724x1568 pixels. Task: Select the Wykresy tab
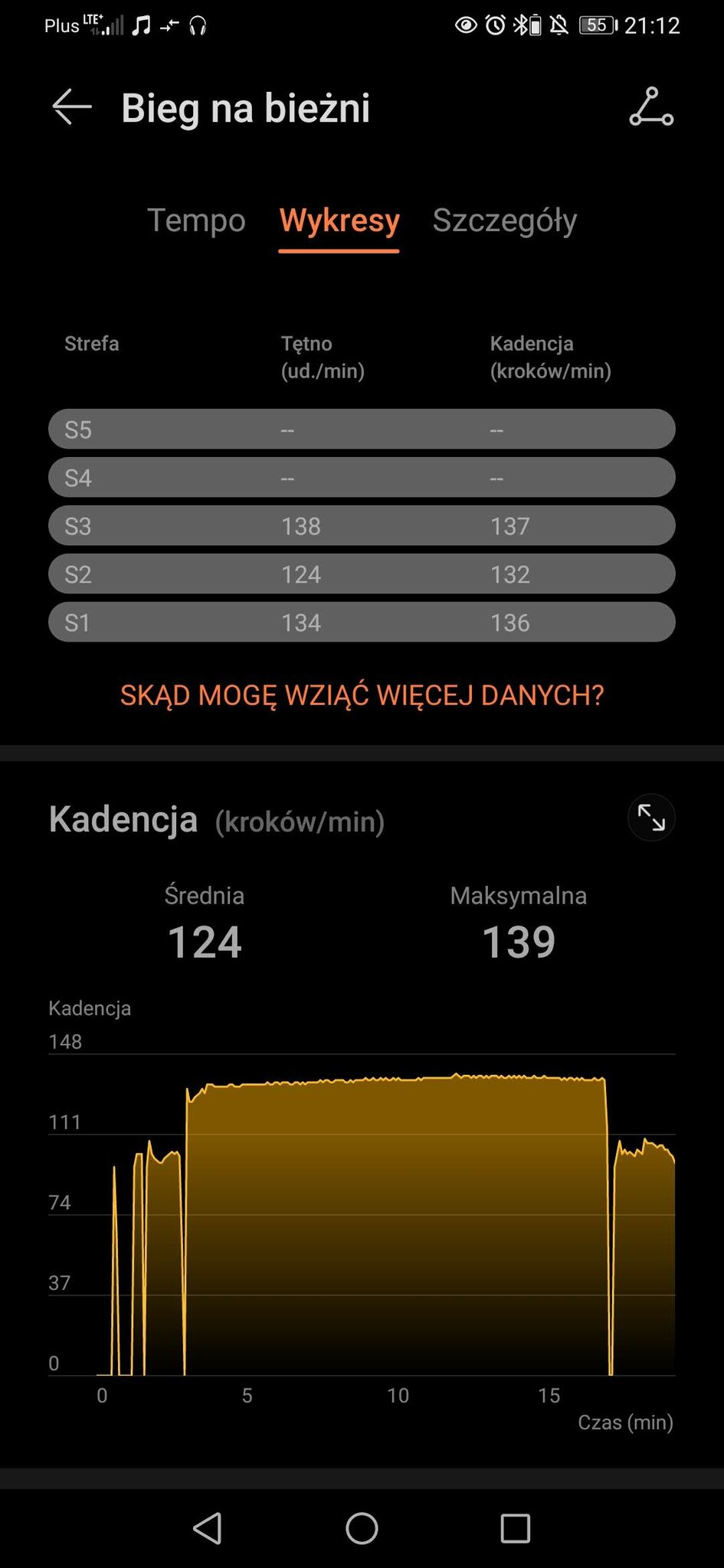pos(339,220)
